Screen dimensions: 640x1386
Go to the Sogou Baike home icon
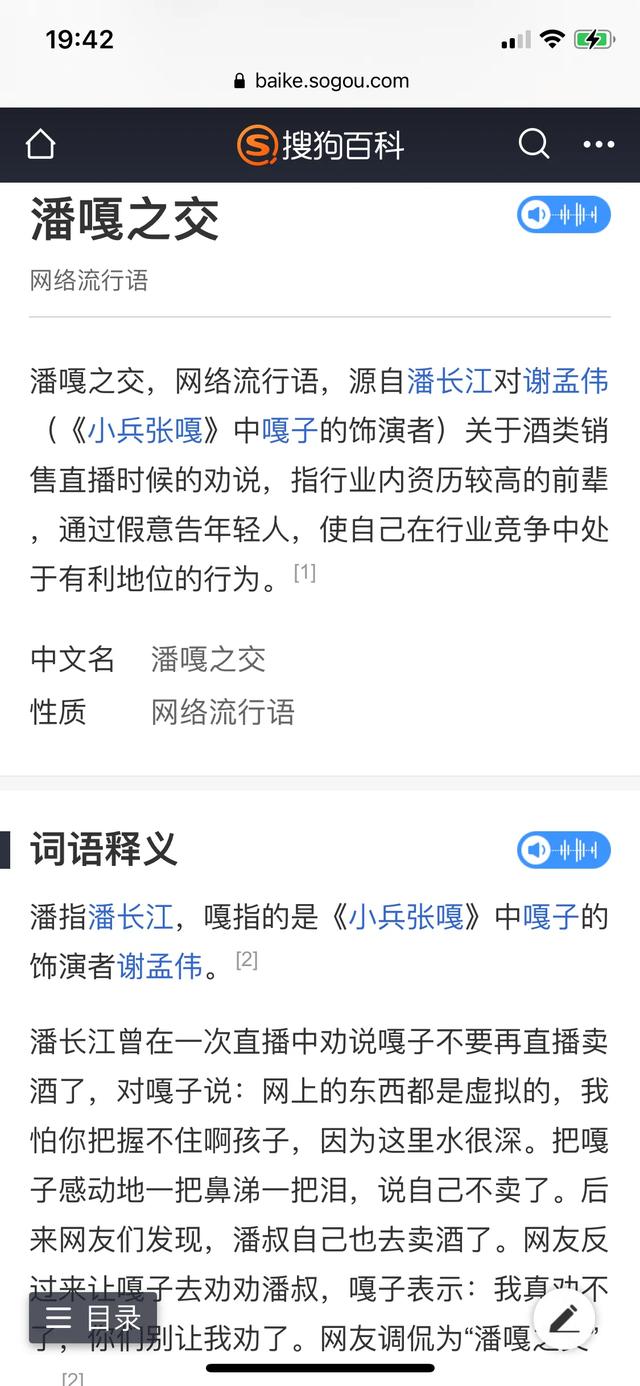40,145
